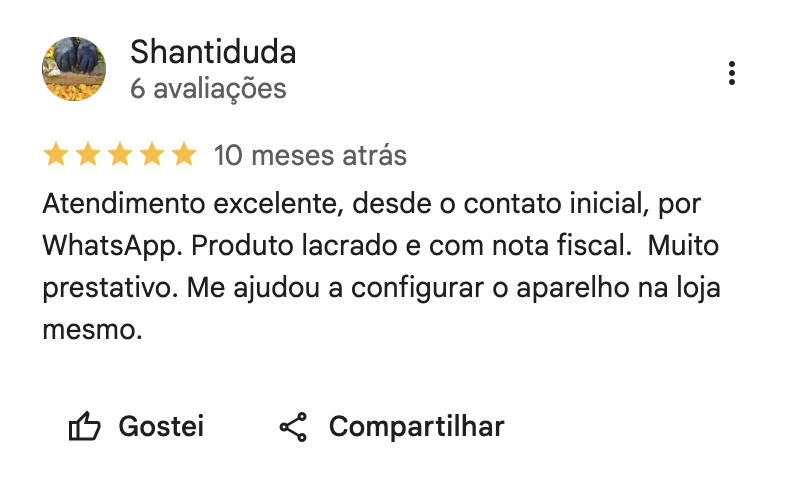Like the review with Gostei

pyautogui.click(x=136, y=427)
